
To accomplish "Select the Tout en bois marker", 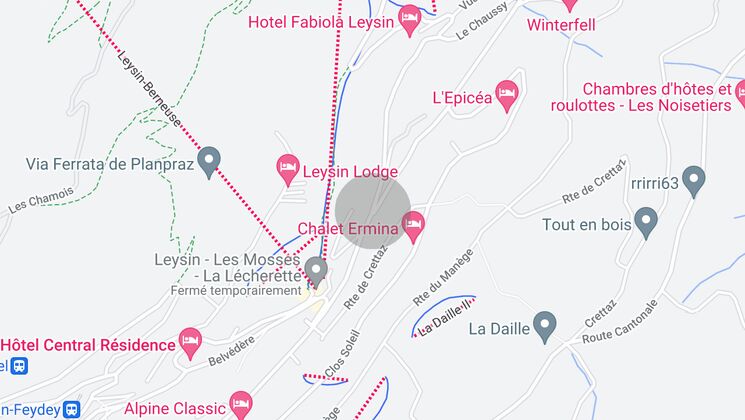I will (646, 221).
